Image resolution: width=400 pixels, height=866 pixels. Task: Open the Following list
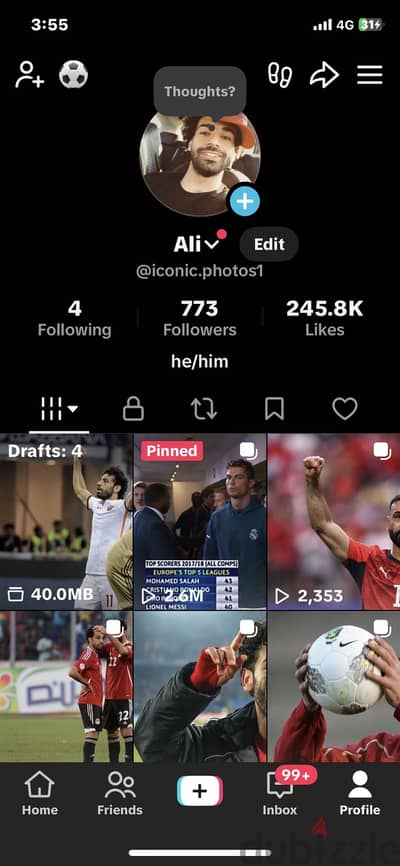(75, 319)
